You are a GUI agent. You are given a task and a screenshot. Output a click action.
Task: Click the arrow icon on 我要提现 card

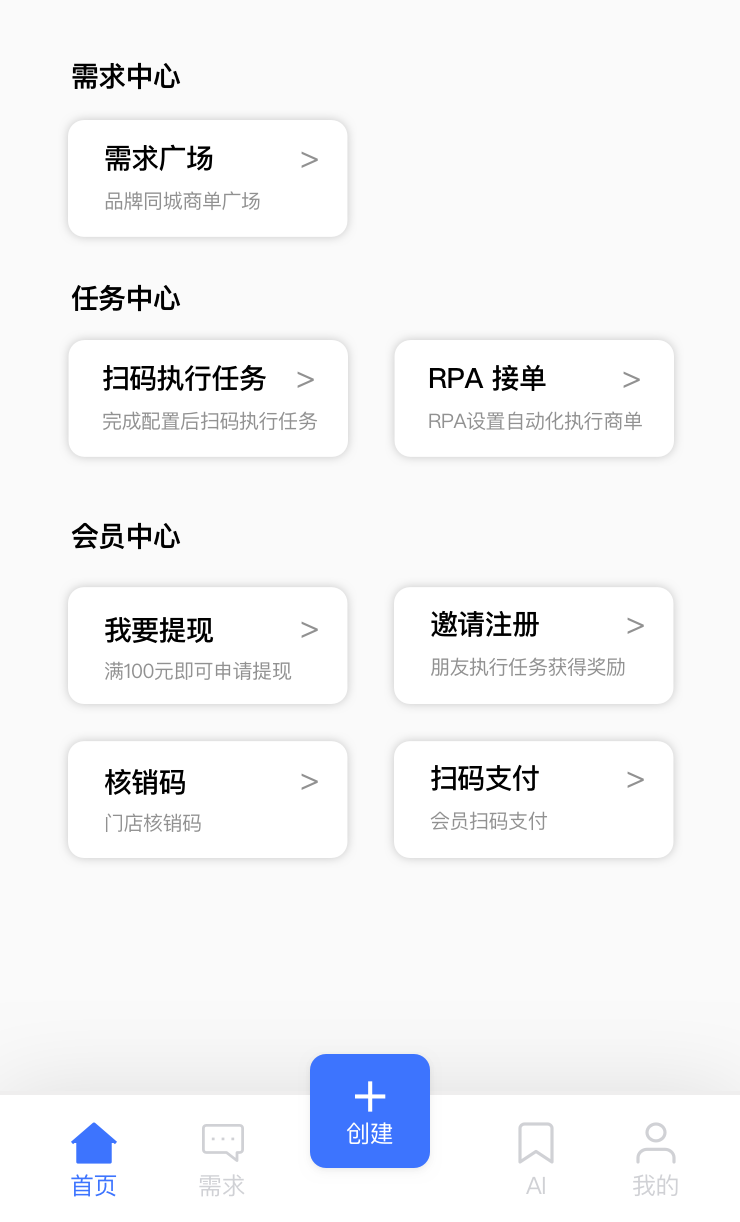[x=309, y=629]
